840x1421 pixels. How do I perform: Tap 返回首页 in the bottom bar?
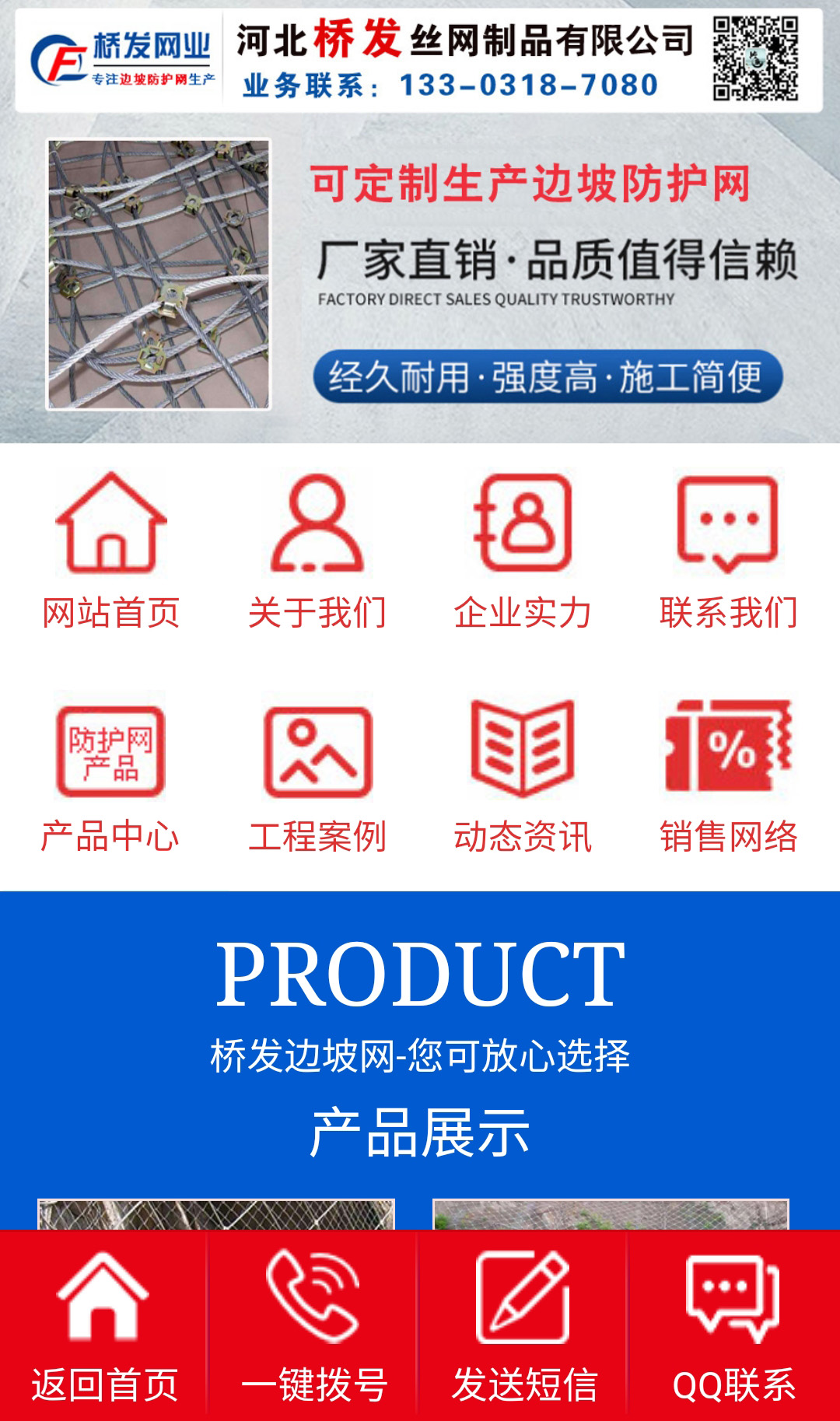(103, 1326)
